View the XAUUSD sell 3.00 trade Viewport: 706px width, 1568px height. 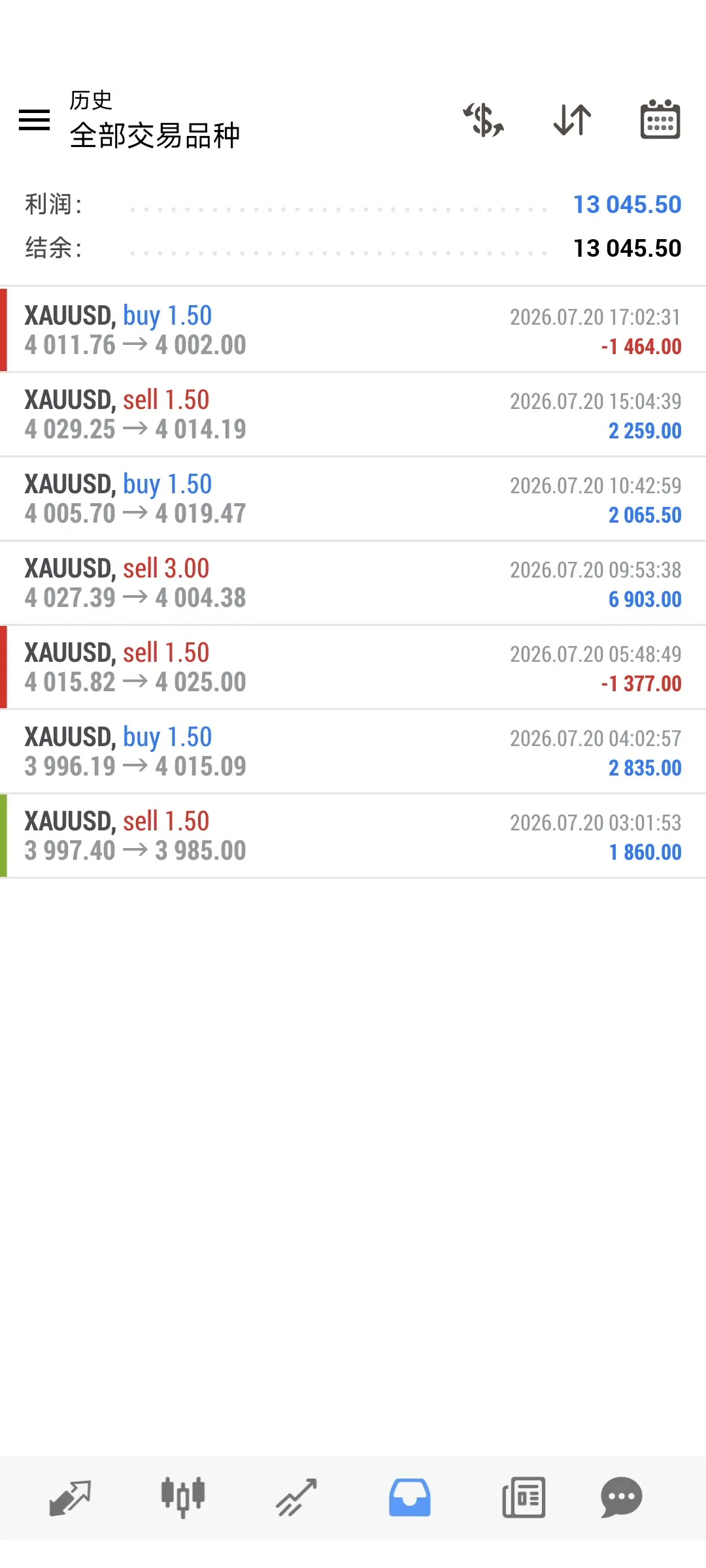coord(353,583)
